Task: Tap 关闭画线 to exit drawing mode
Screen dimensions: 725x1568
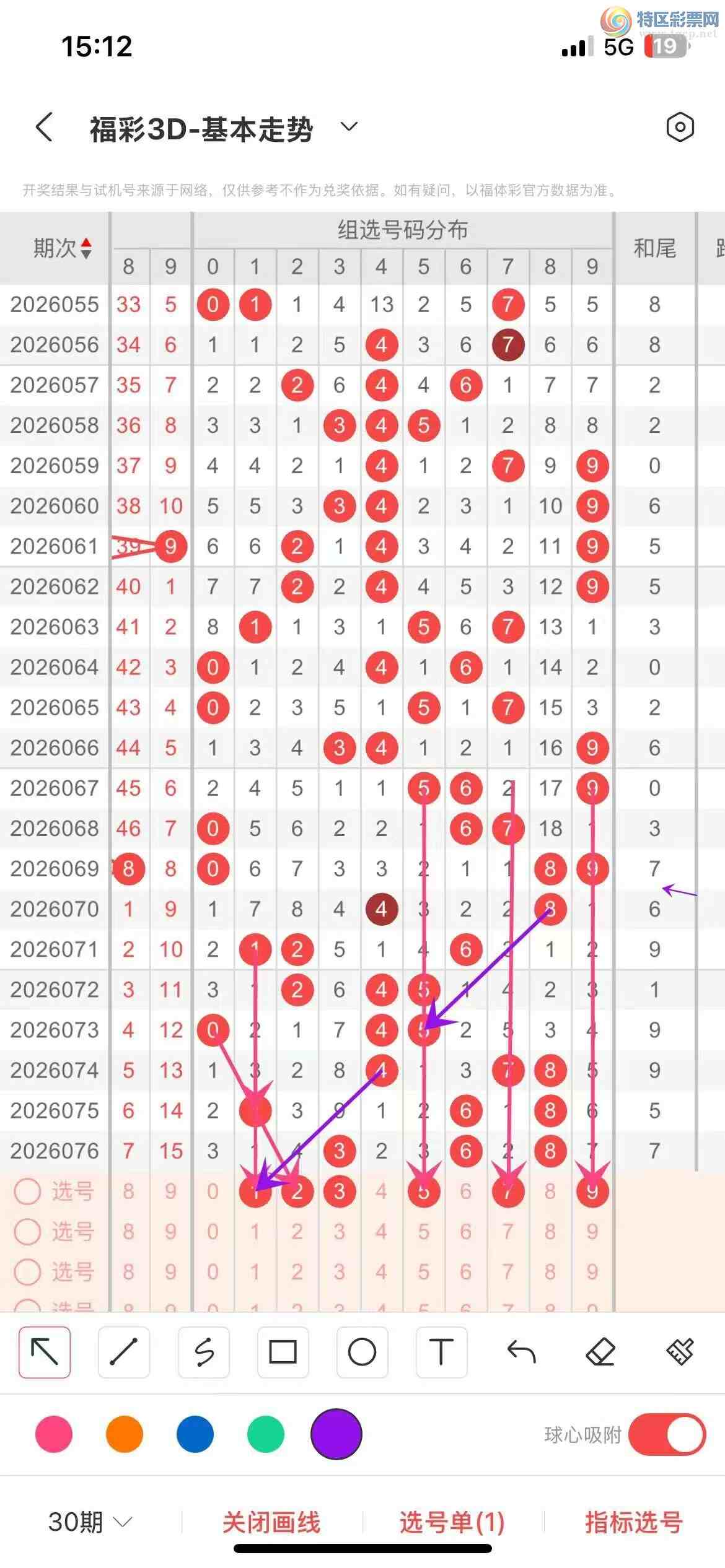Action: tap(271, 1522)
